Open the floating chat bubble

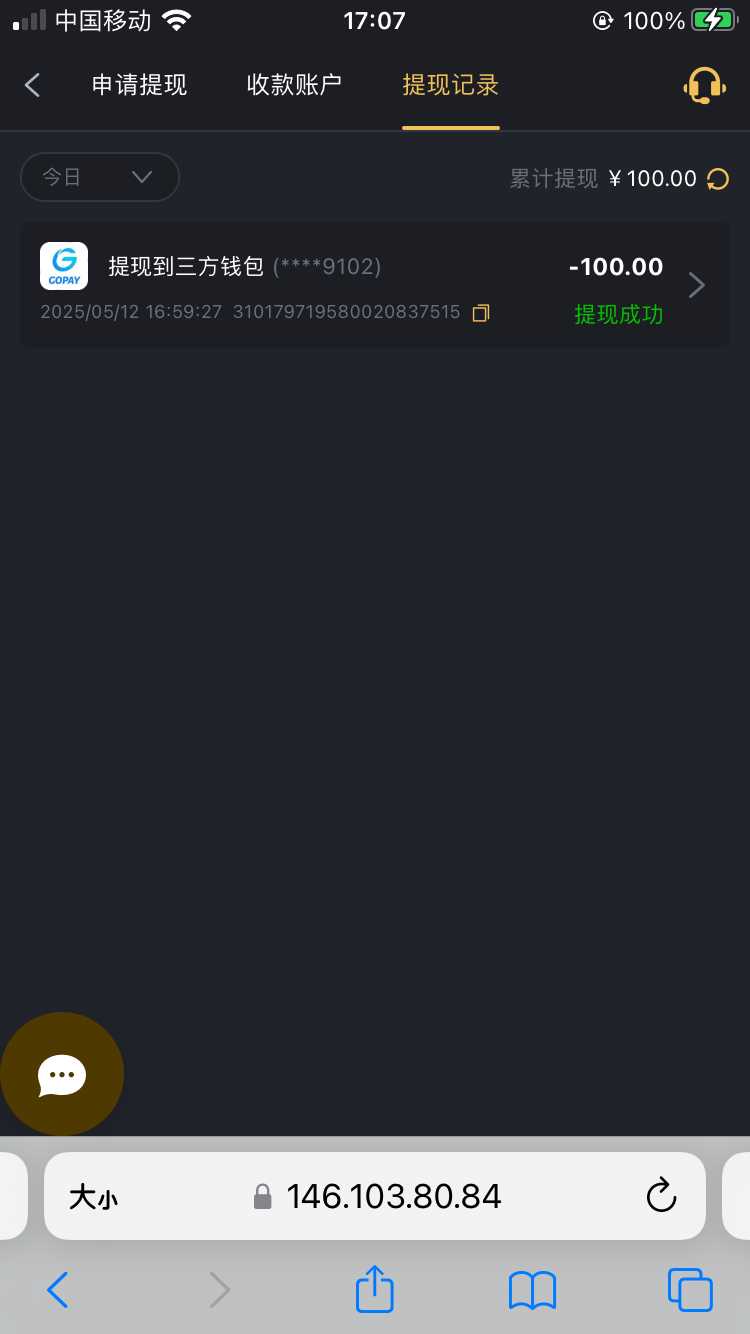[x=62, y=1074]
